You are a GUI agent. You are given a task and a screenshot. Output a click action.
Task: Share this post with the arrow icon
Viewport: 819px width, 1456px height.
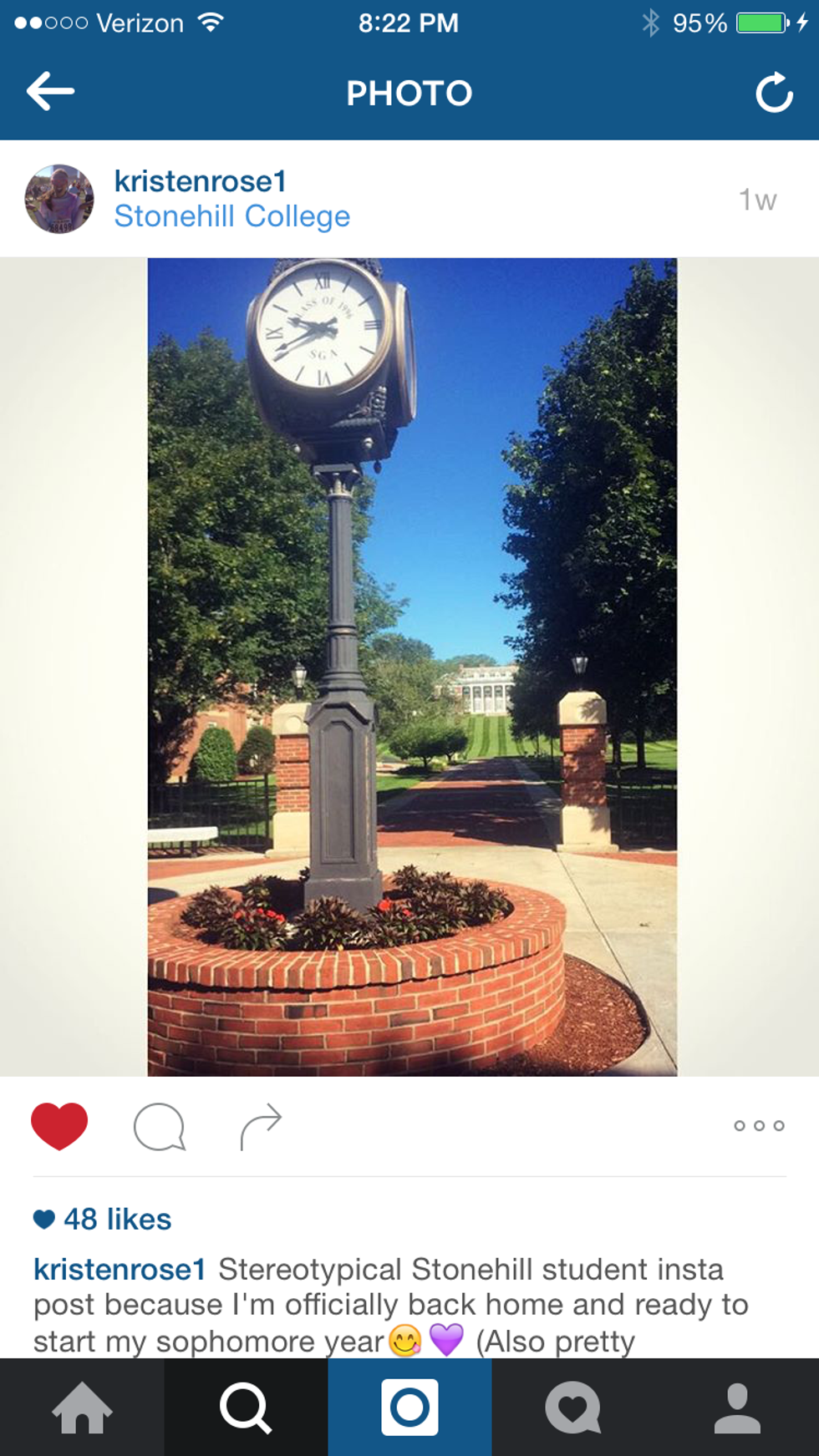(261, 1126)
